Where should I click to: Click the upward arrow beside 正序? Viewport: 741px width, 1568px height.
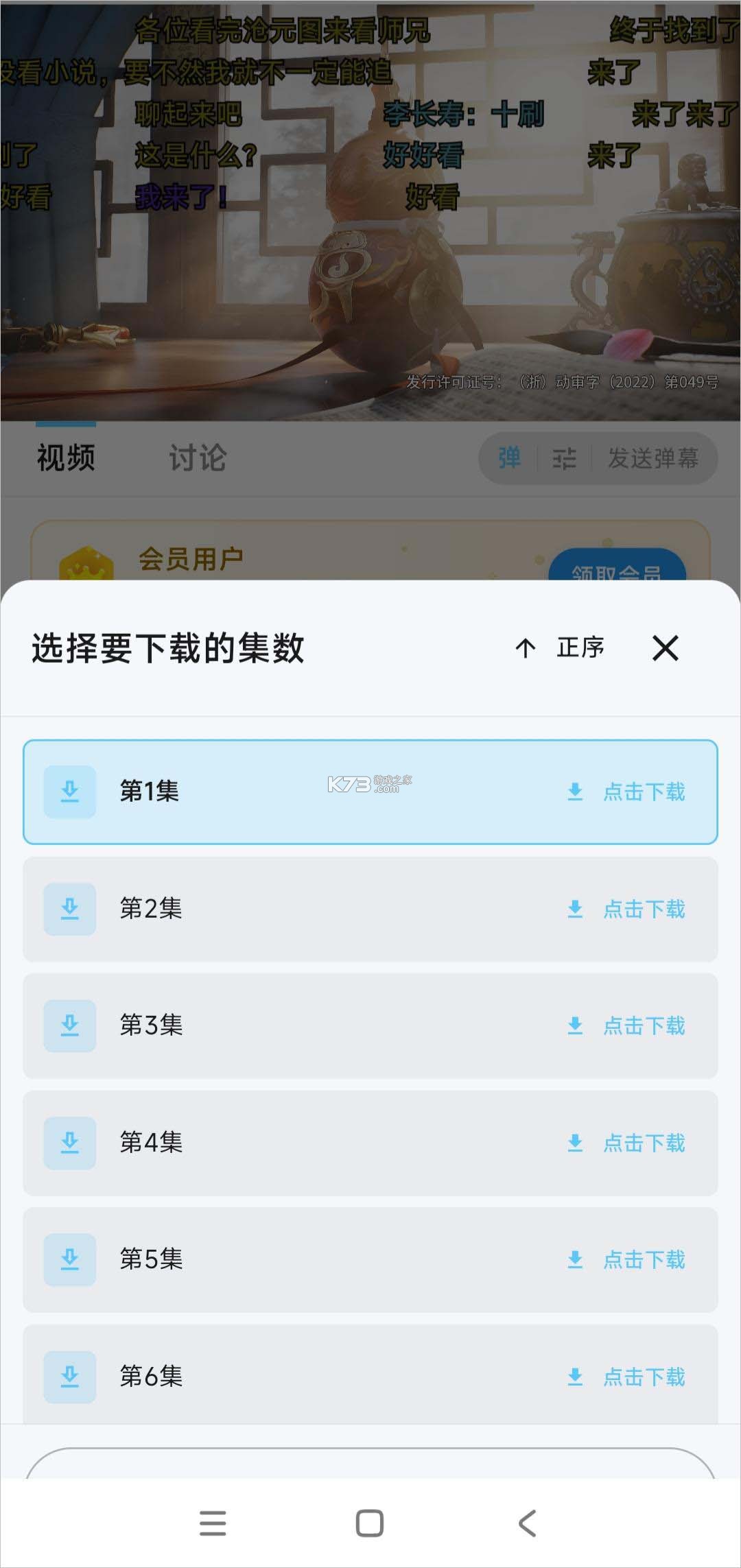(524, 648)
